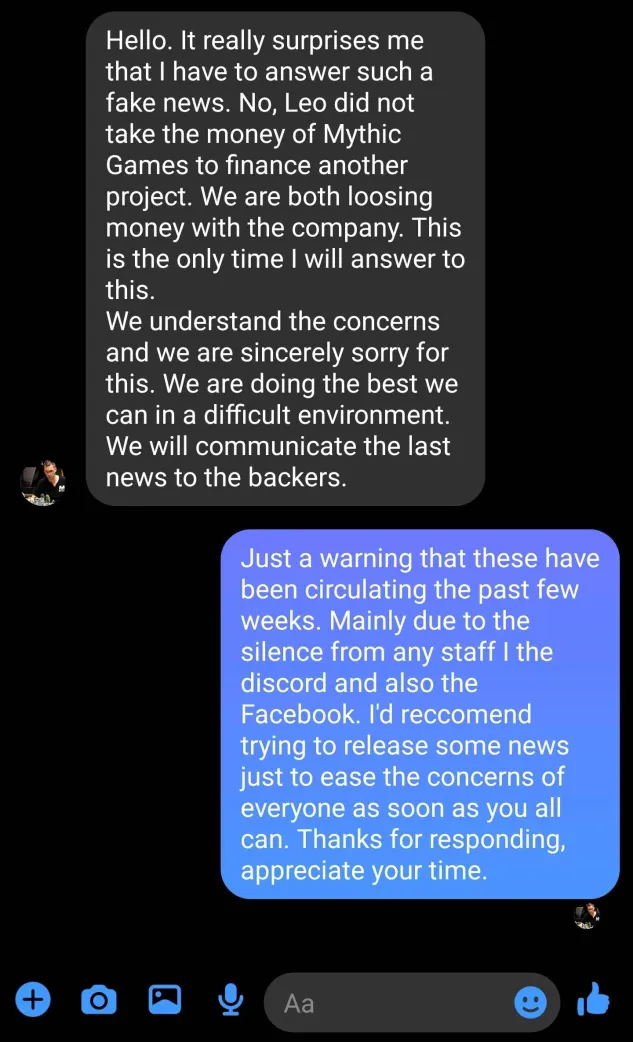Record a voice message with the microphone
633x1042 pixels.
tap(230, 999)
